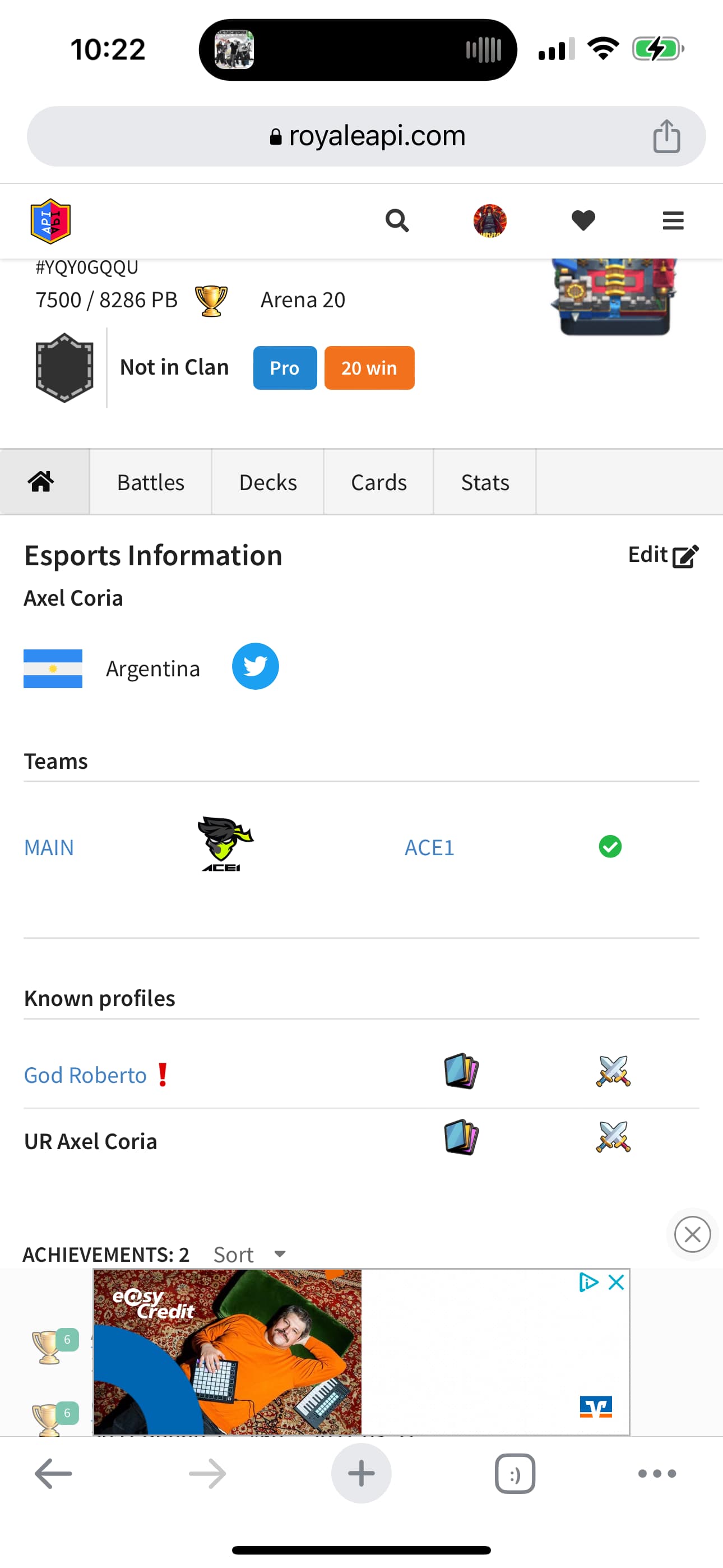
Task: Tap the user profile avatar
Action: (490, 220)
